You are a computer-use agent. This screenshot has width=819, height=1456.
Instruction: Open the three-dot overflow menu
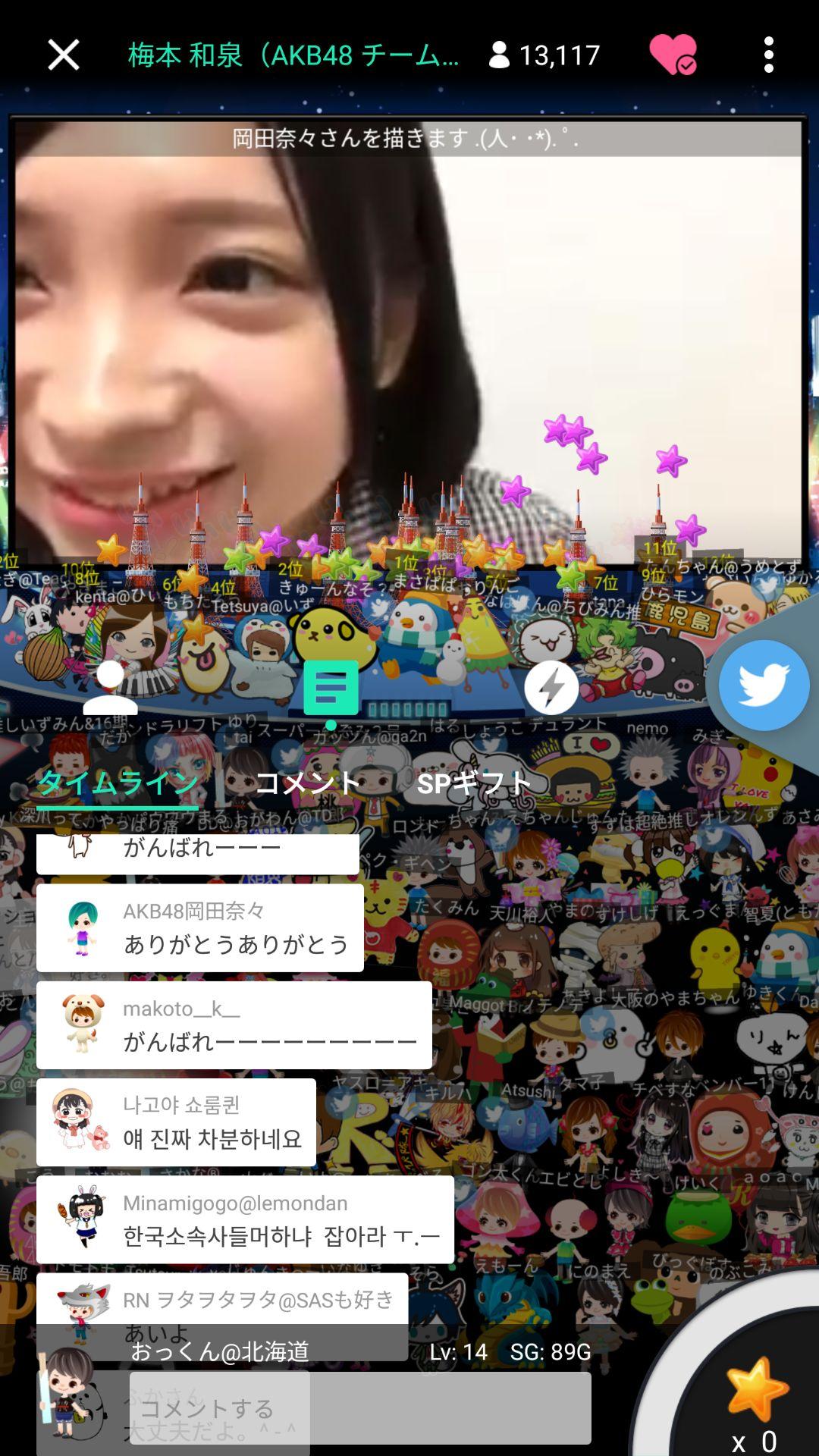pyautogui.click(x=768, y=55)
